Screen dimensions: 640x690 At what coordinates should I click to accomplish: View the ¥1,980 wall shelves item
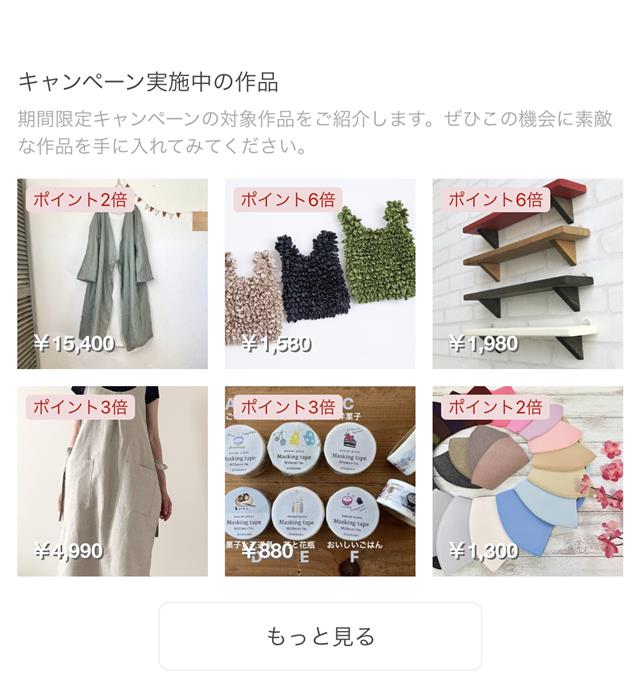tap(527, 274)
